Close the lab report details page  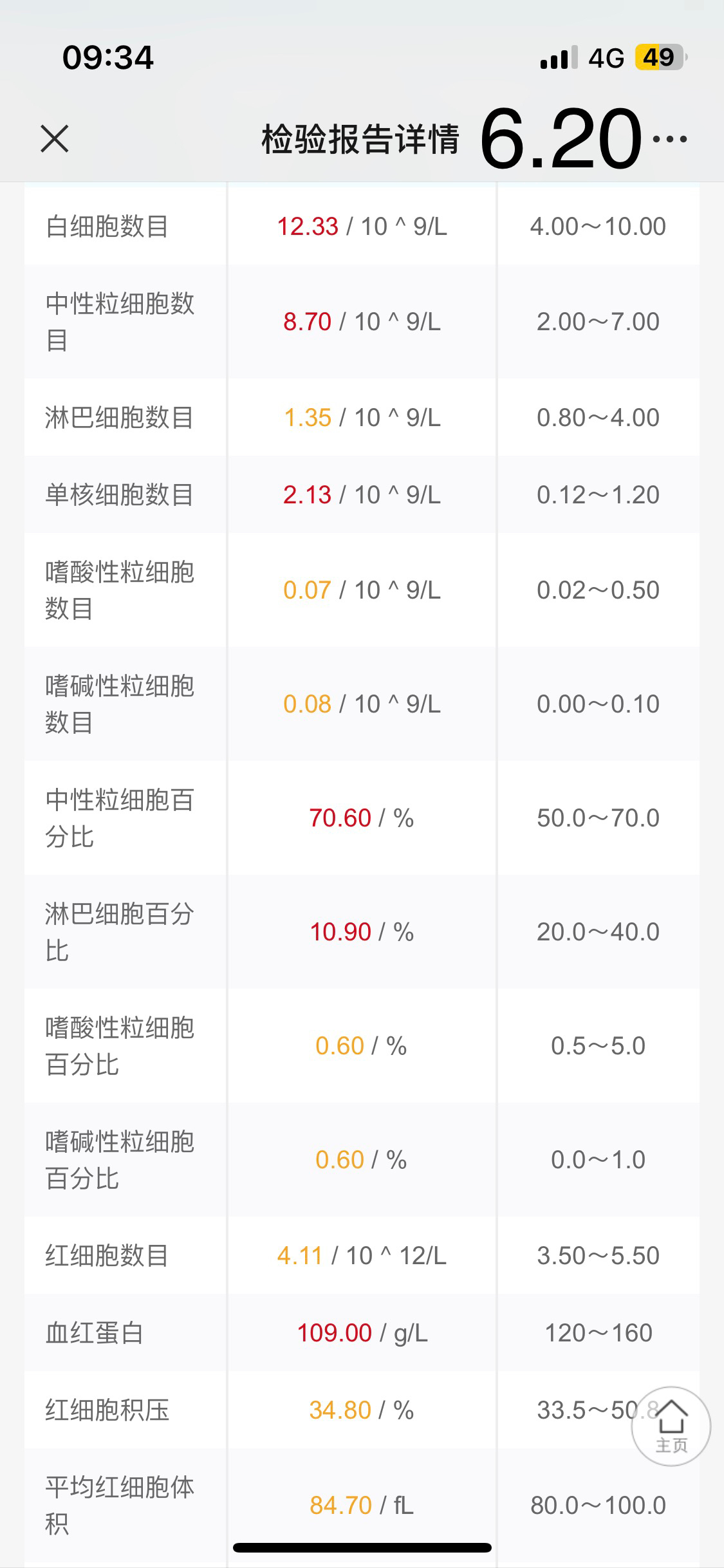point(54,138)
